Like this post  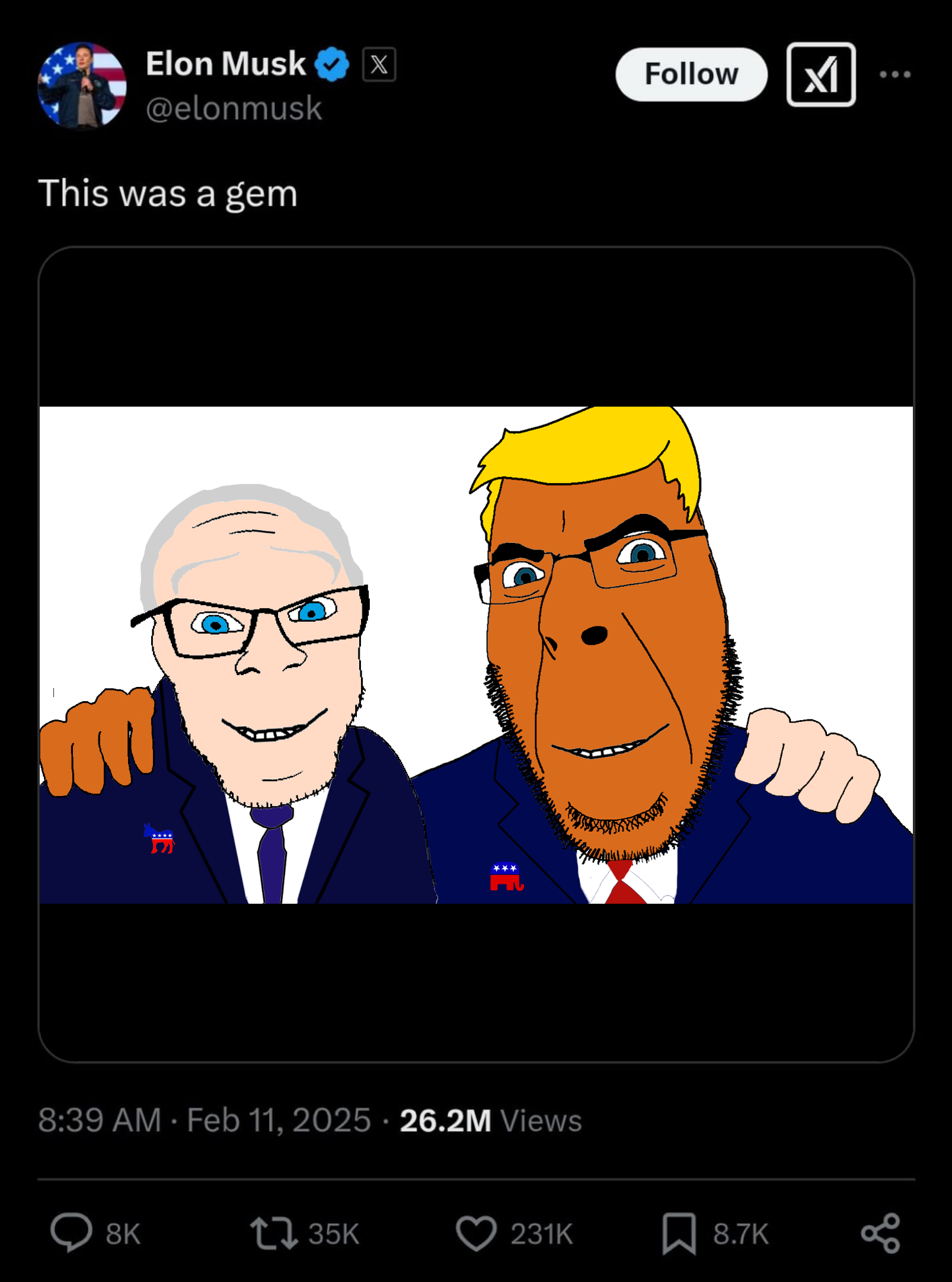[x=476, y=1233]
